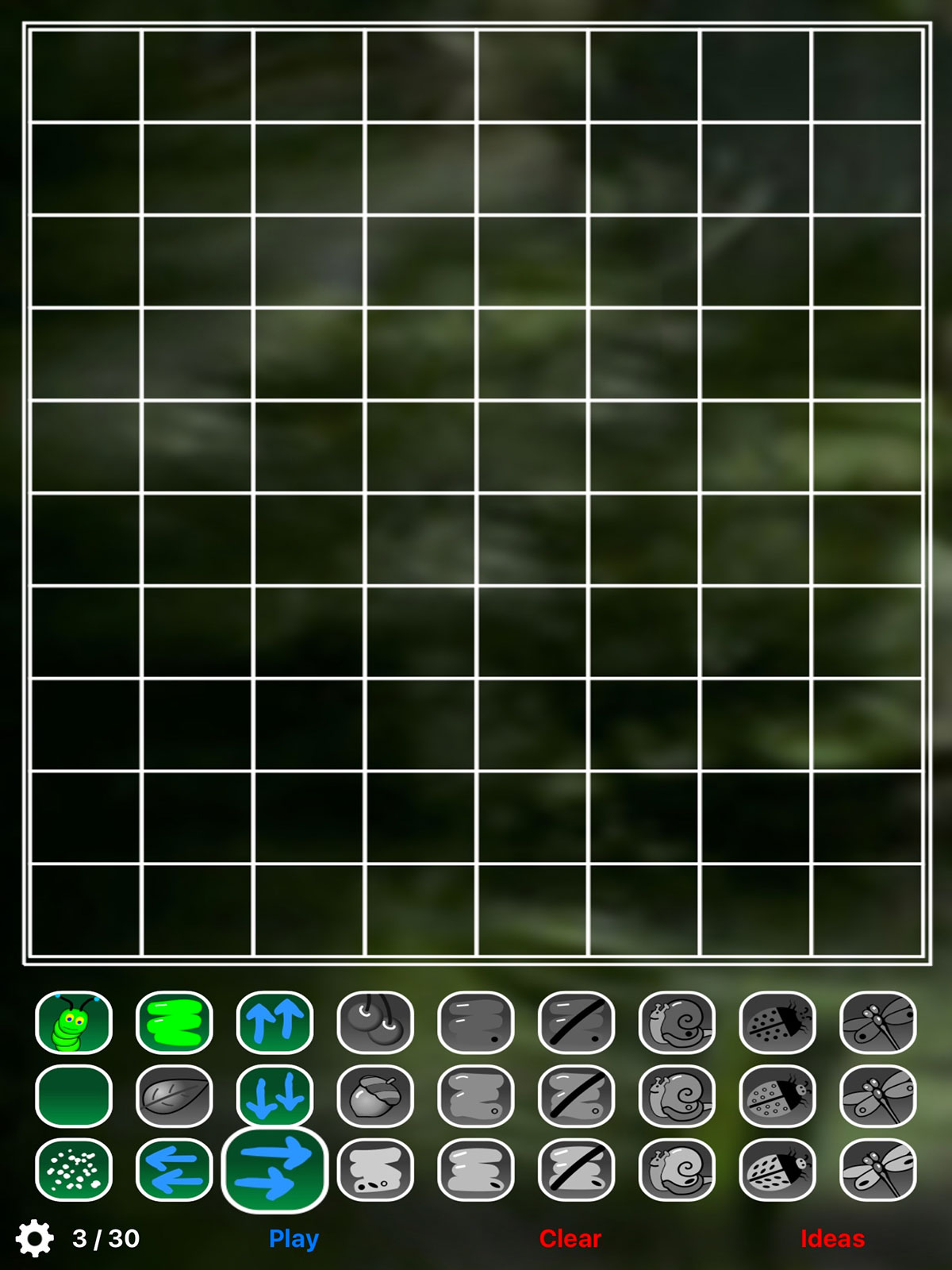Choose the left-pointing arrows tile
Viewport: 952px width, 1270px height.
coord(175,1170)
